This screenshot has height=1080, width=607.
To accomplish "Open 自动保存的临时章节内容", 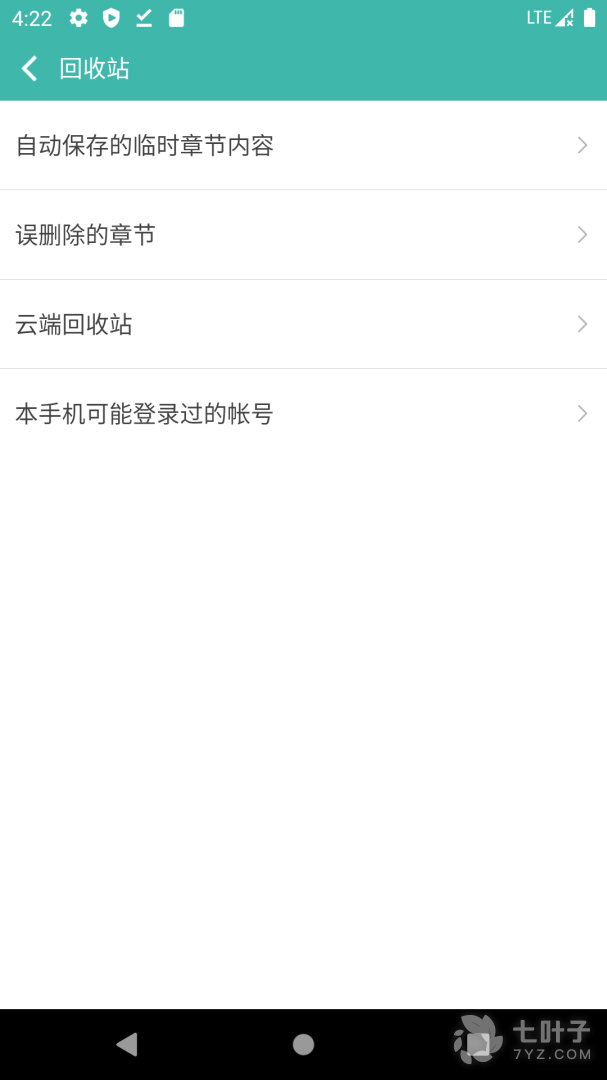I will coord(303,146).
